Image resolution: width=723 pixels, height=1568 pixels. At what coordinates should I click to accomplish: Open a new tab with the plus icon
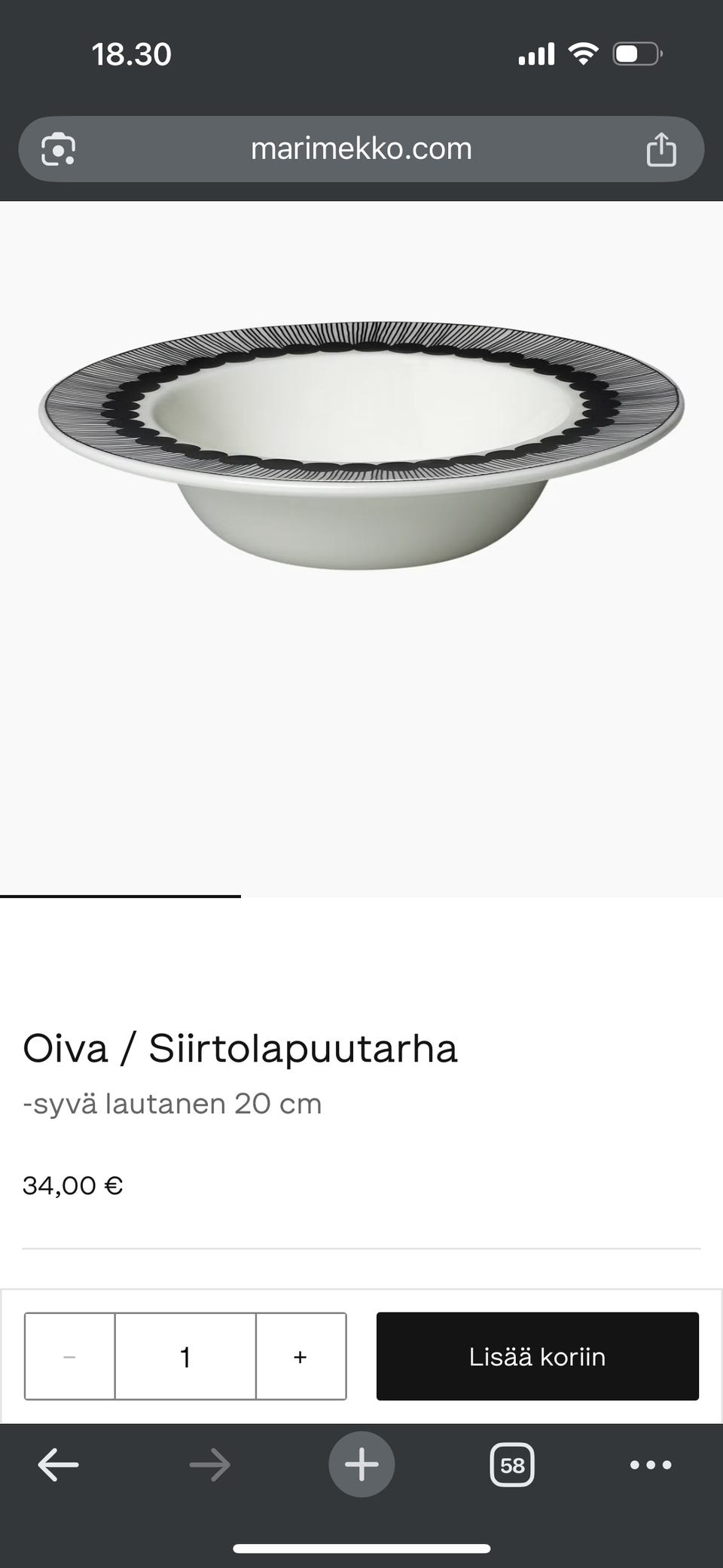(x=361, y=1464)
